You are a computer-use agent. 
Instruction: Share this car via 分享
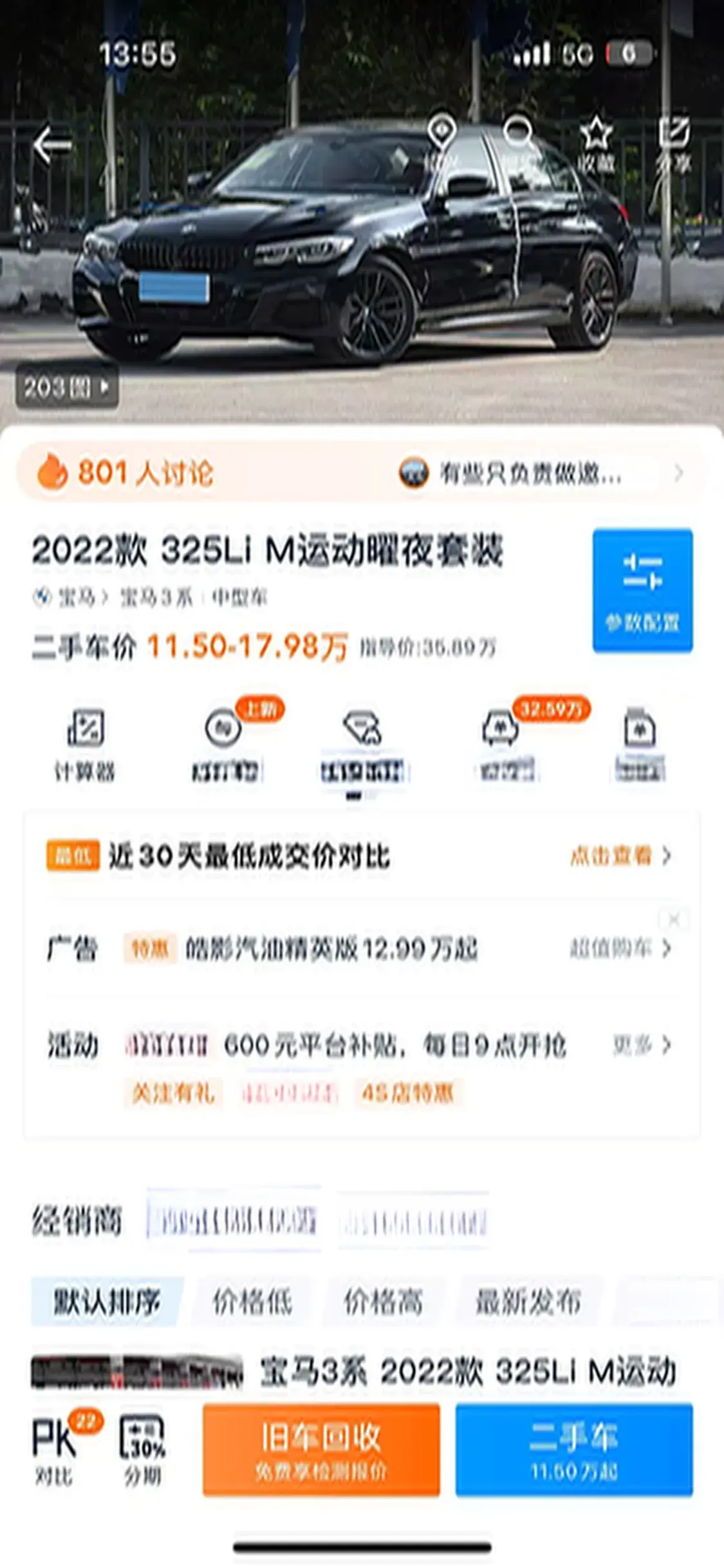(x=673, y=144)
